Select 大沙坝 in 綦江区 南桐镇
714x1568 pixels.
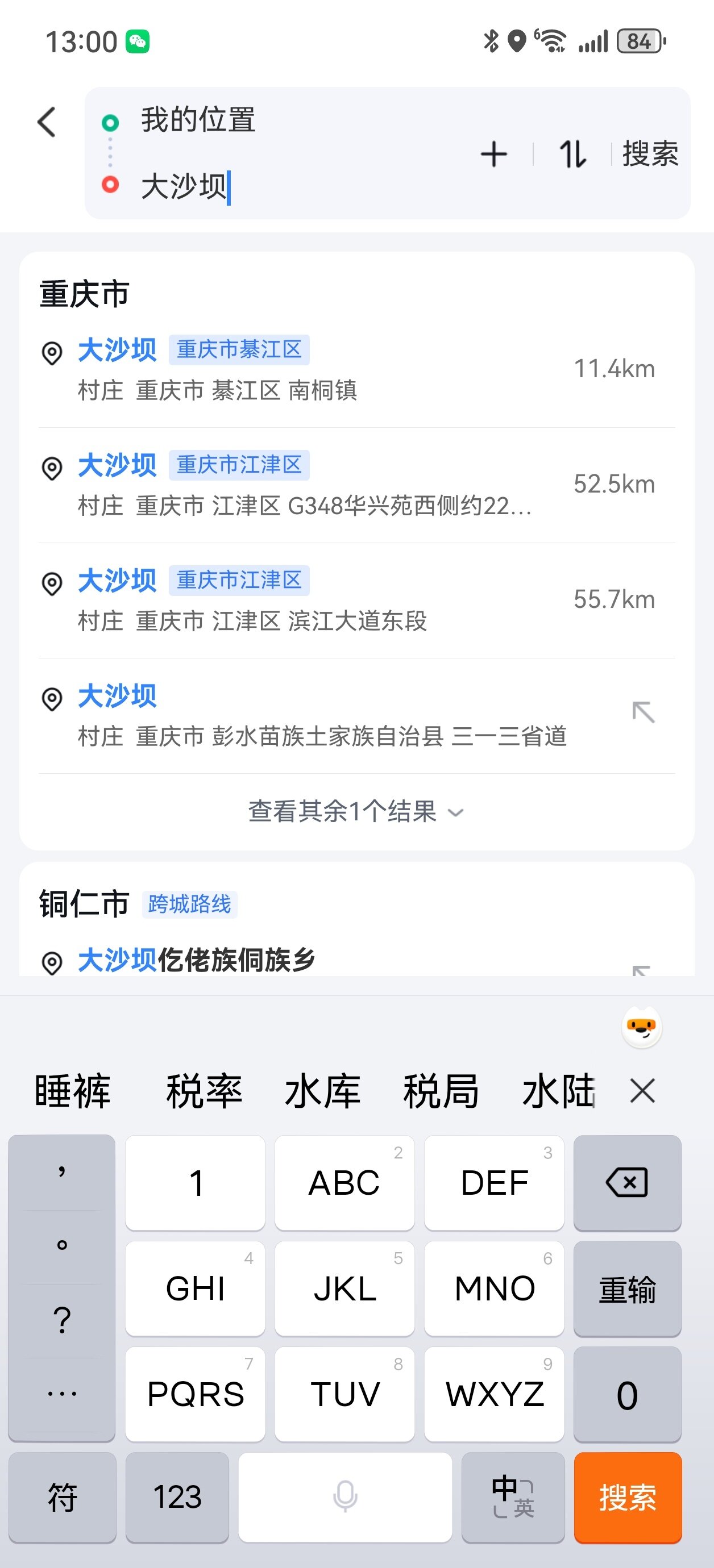click(305, 369)
